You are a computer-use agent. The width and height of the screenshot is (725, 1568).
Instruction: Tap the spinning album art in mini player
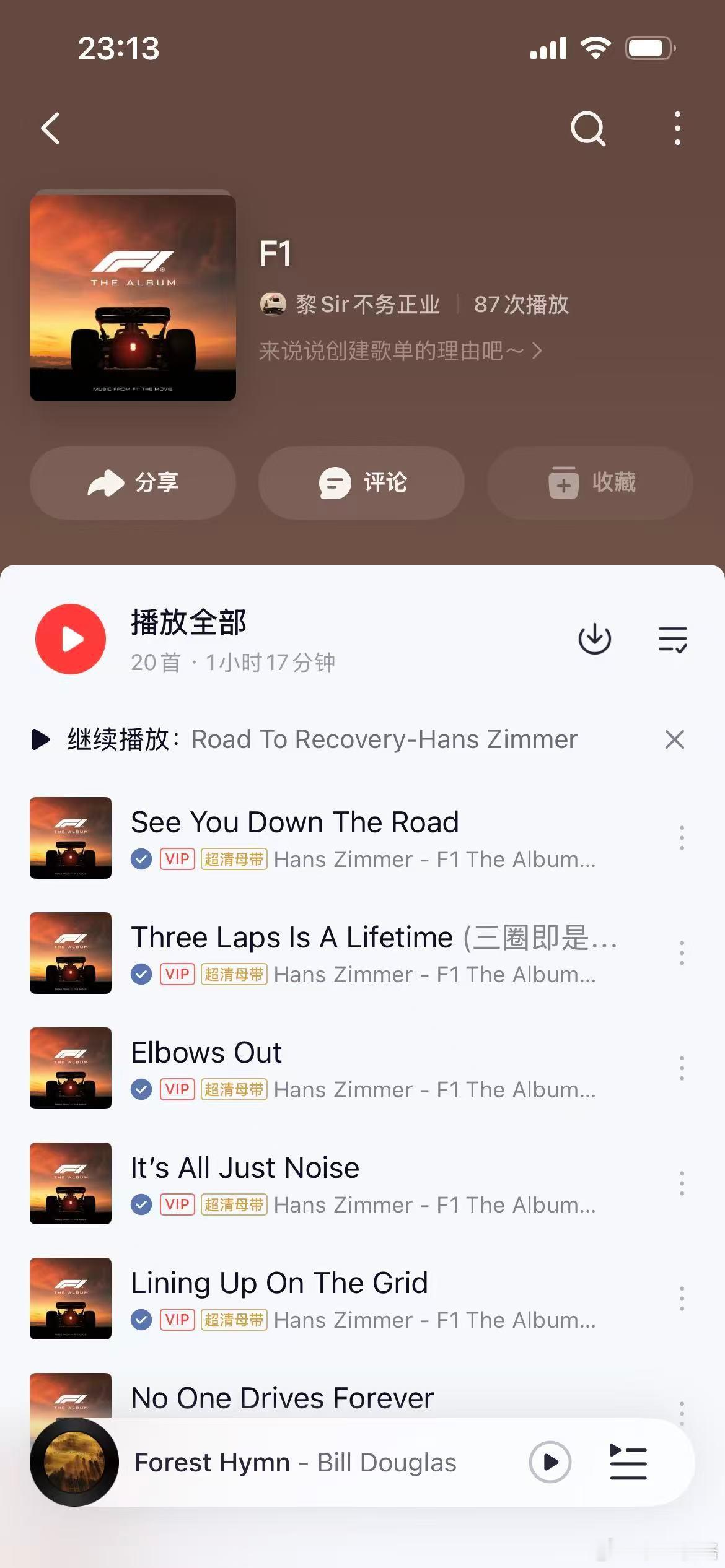point(74,1463)
